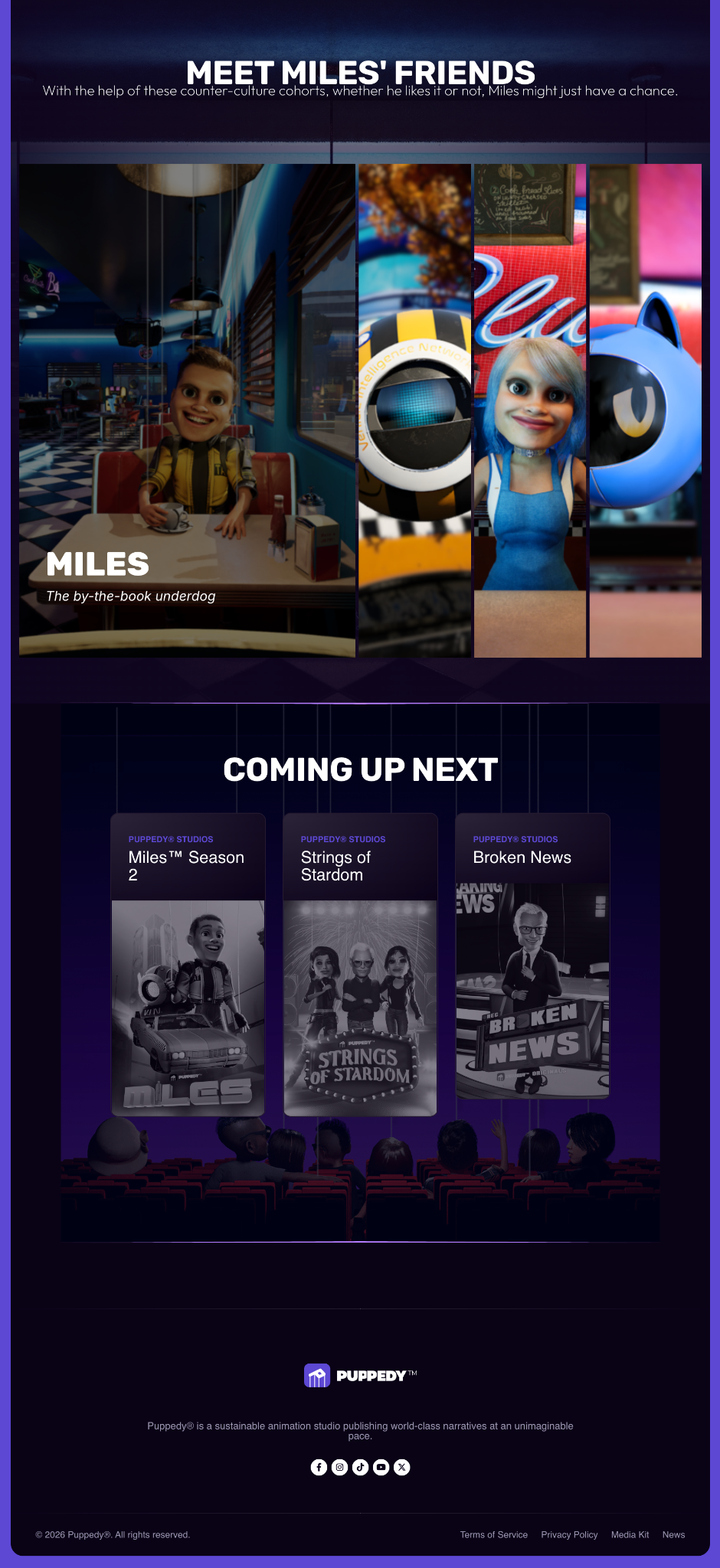Open the News footer link
Screen dimensions: 720x1568
tap(673, 1534)
